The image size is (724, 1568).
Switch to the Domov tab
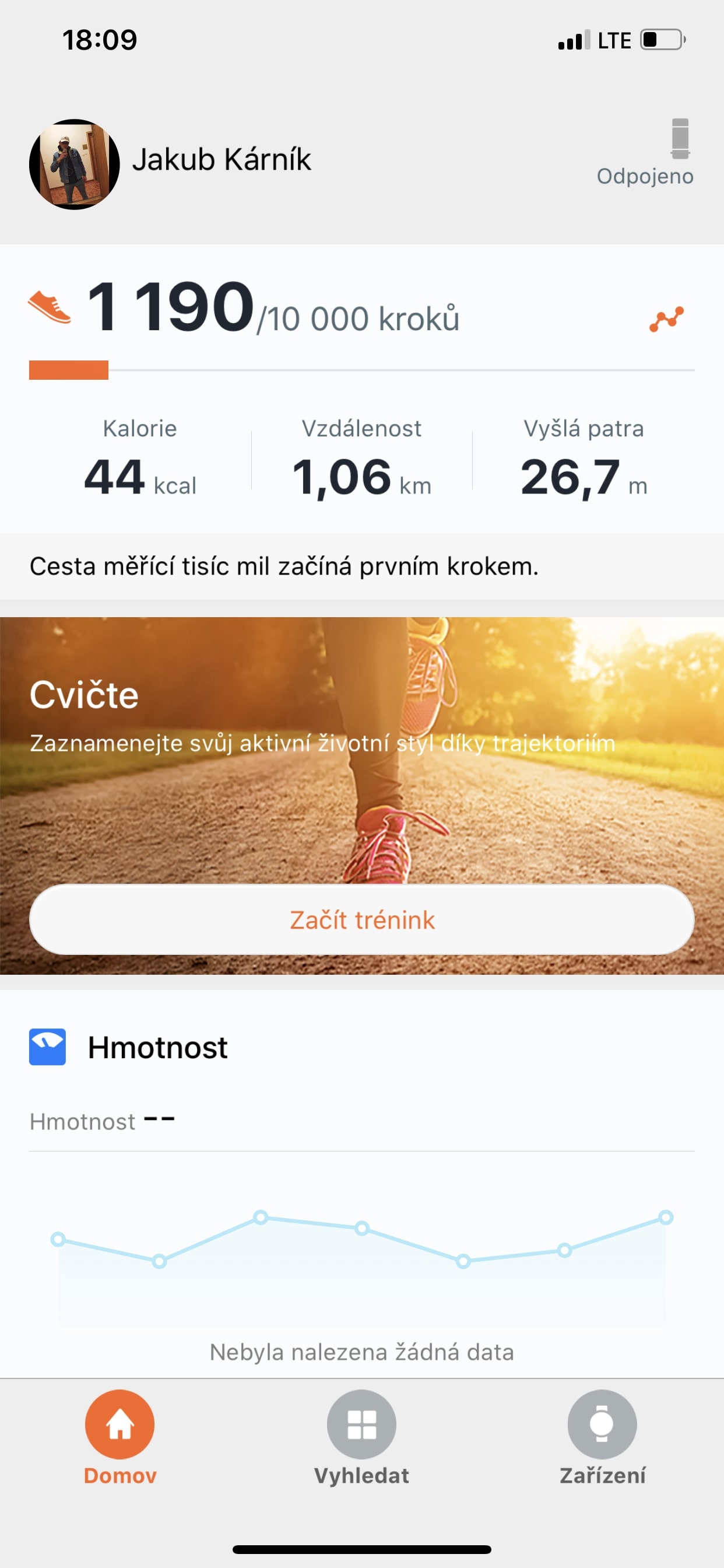[120, 1437]
